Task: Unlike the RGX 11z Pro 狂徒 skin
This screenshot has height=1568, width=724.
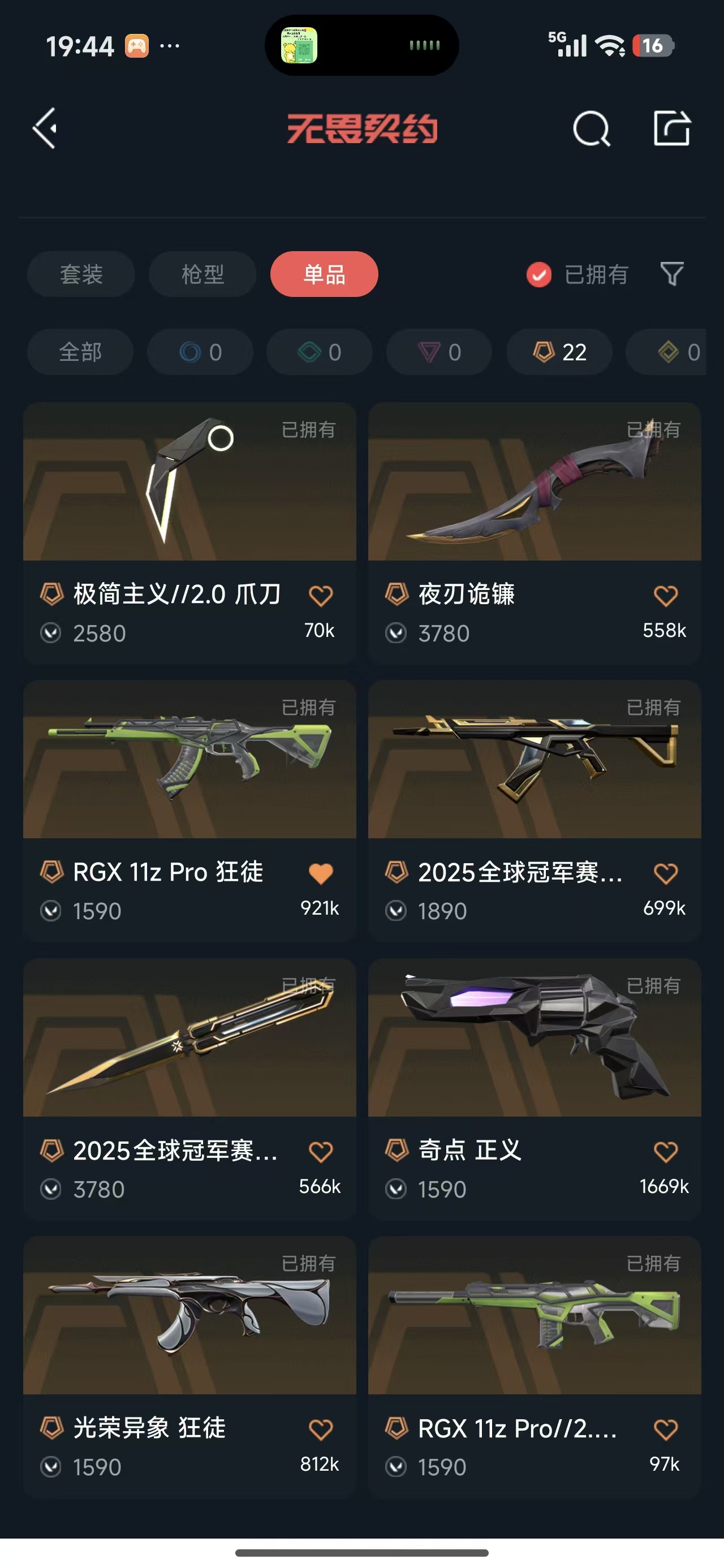Action: tap(320, 873)
